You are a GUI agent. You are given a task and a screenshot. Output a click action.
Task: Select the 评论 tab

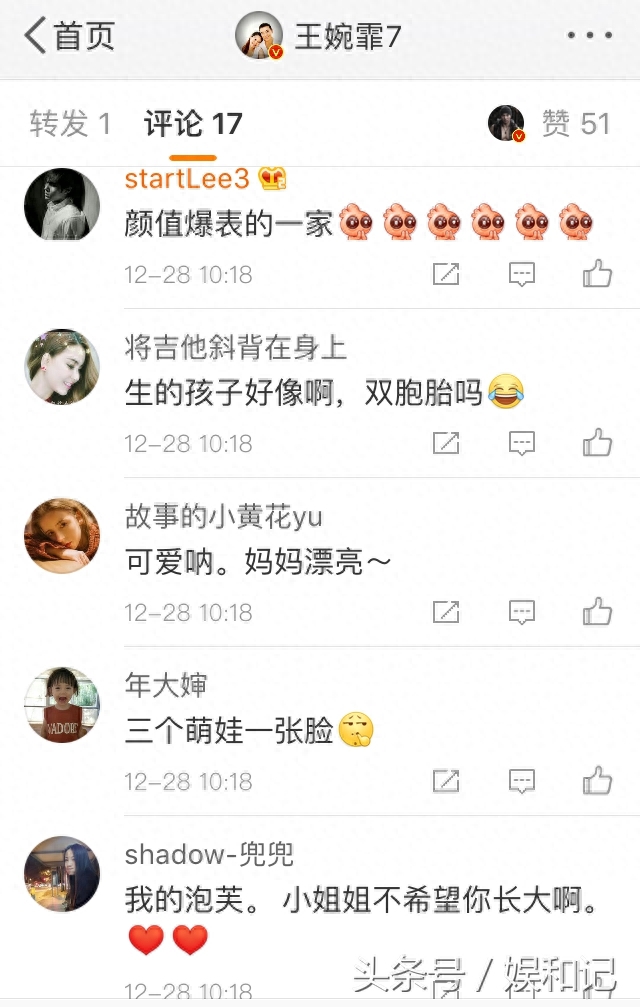point(193,124)
